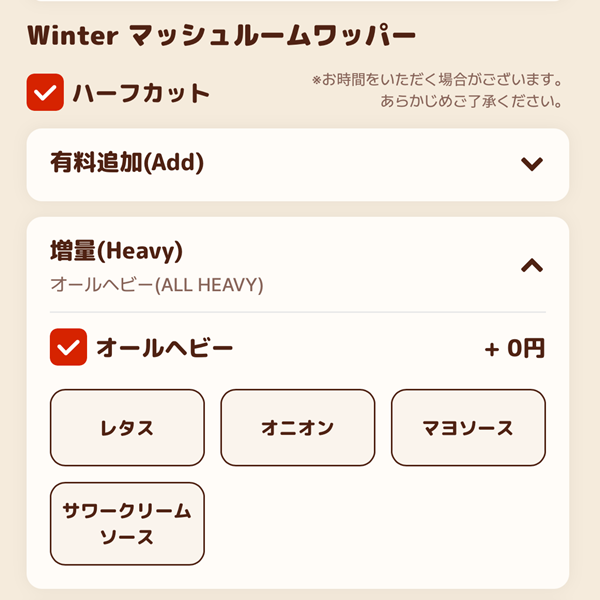This screenshot has width=600, height=600.
Task: Select the レタス option
Action: click(127, 428)
